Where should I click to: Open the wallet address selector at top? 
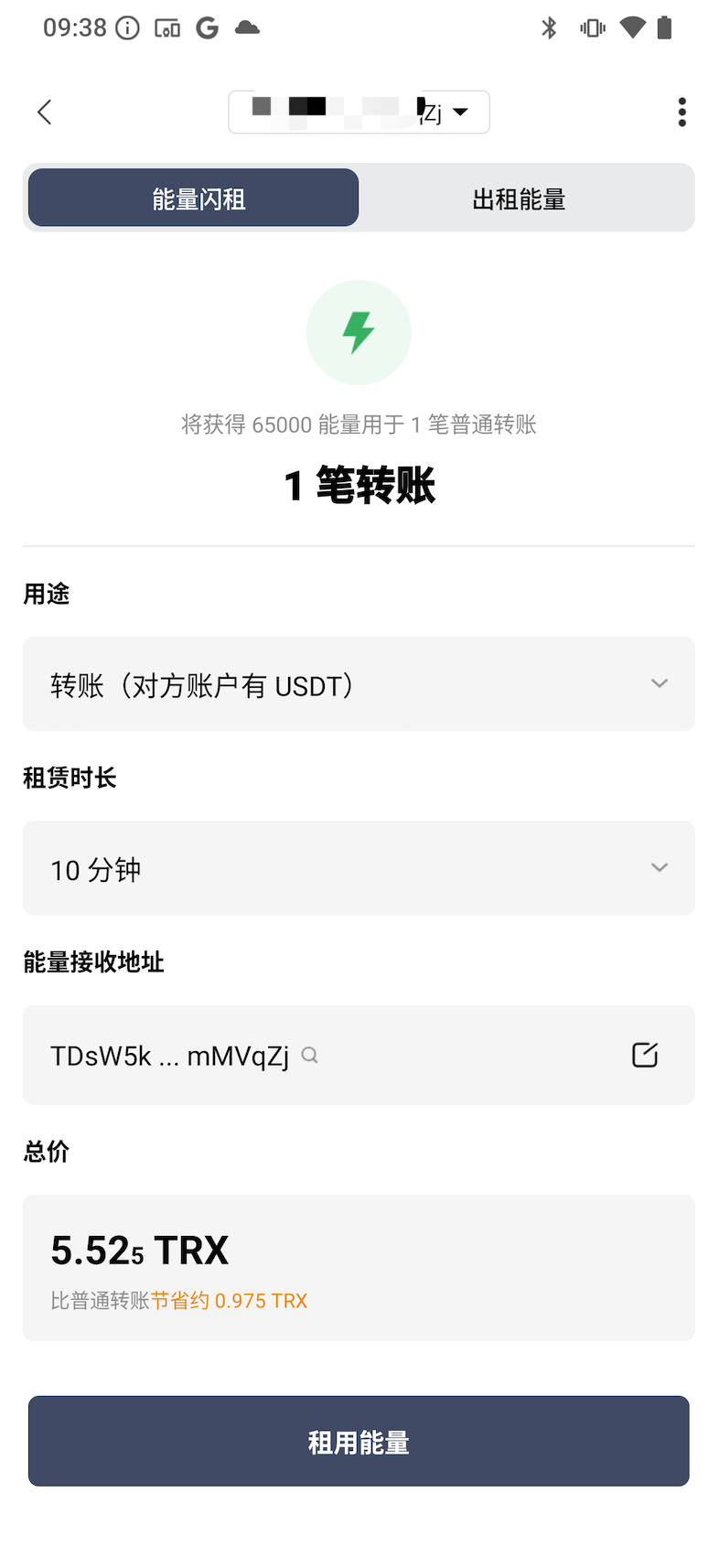point(359,112)
